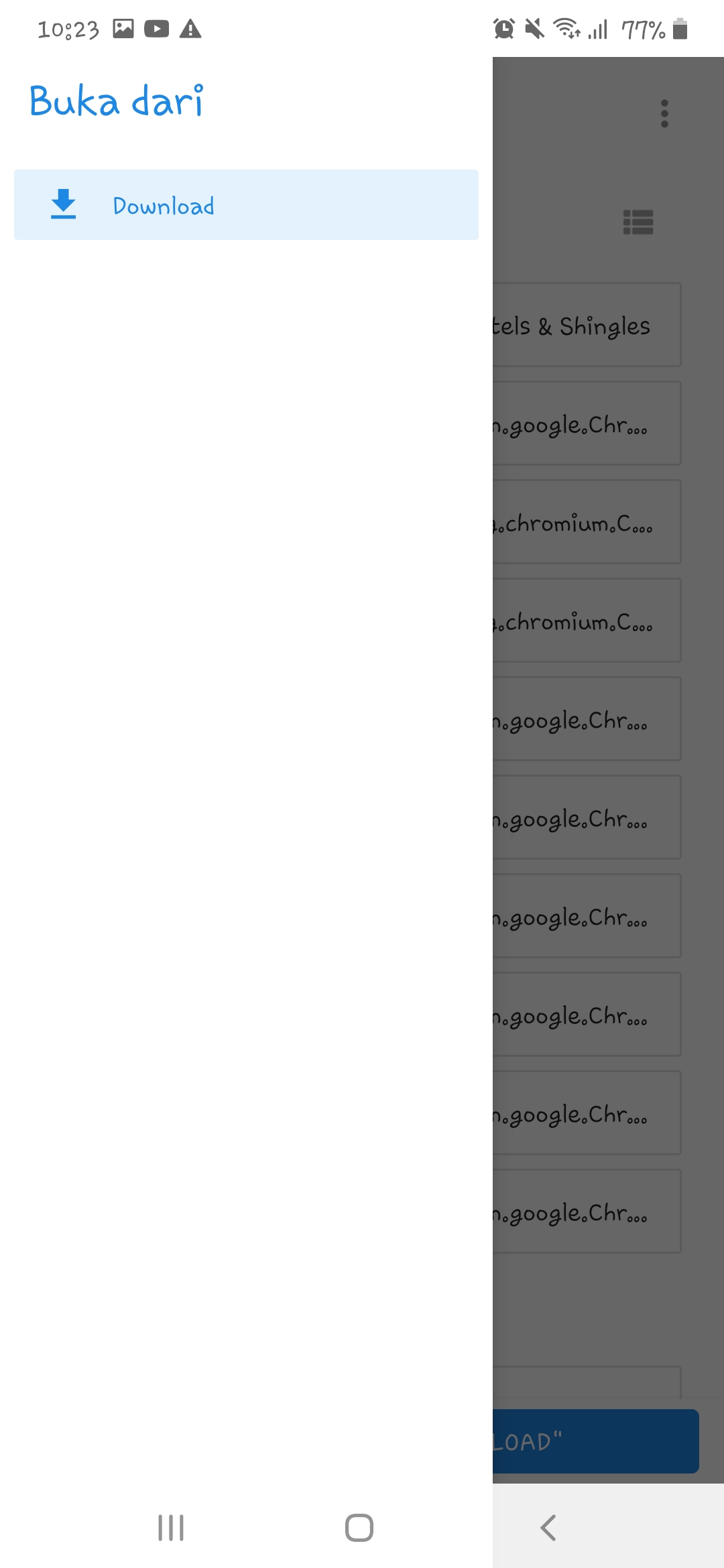Go back with the system back button

coord(548,1528)
